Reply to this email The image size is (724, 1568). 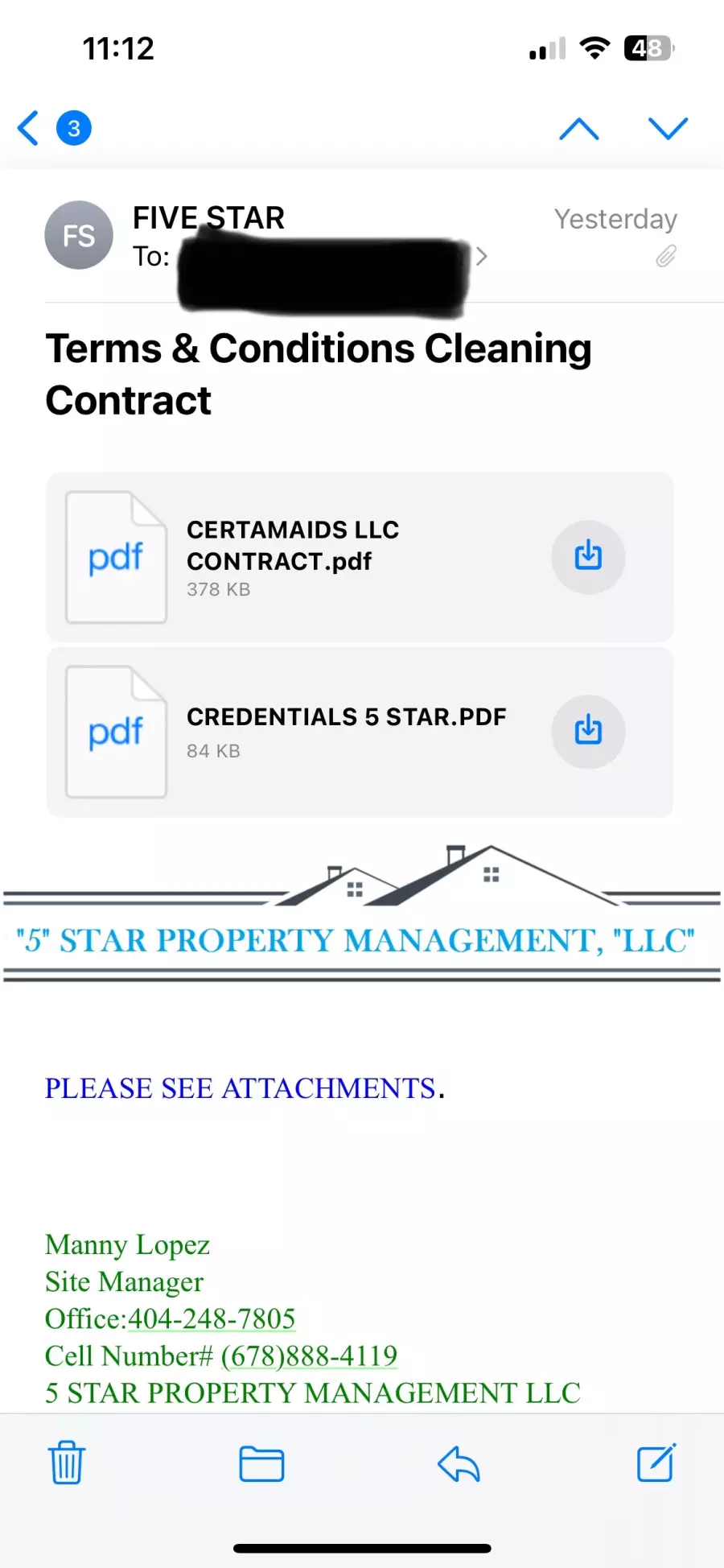pos(459,1463)
